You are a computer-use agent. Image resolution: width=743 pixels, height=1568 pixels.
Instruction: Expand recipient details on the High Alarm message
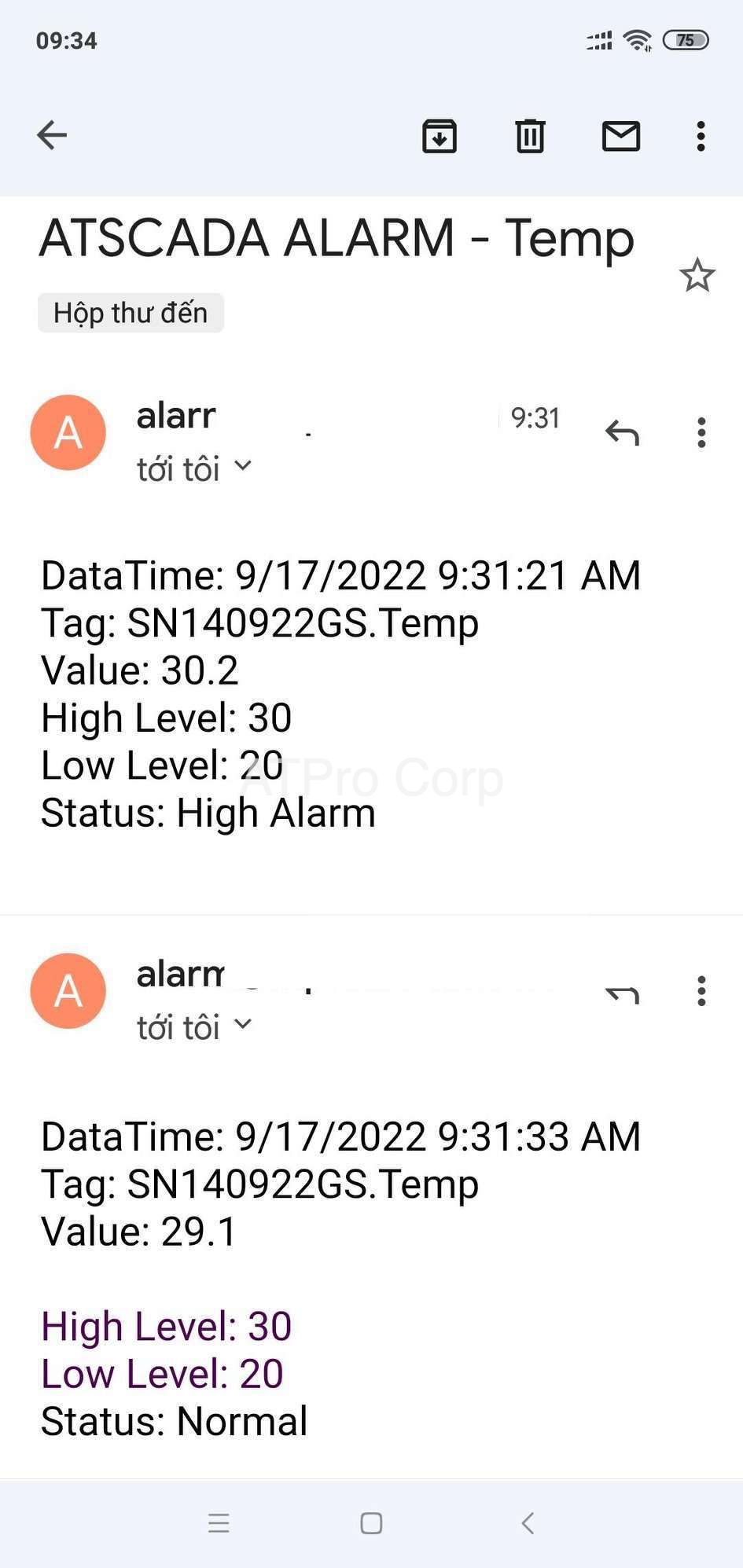pyautogui.click(x=243, y=466)
